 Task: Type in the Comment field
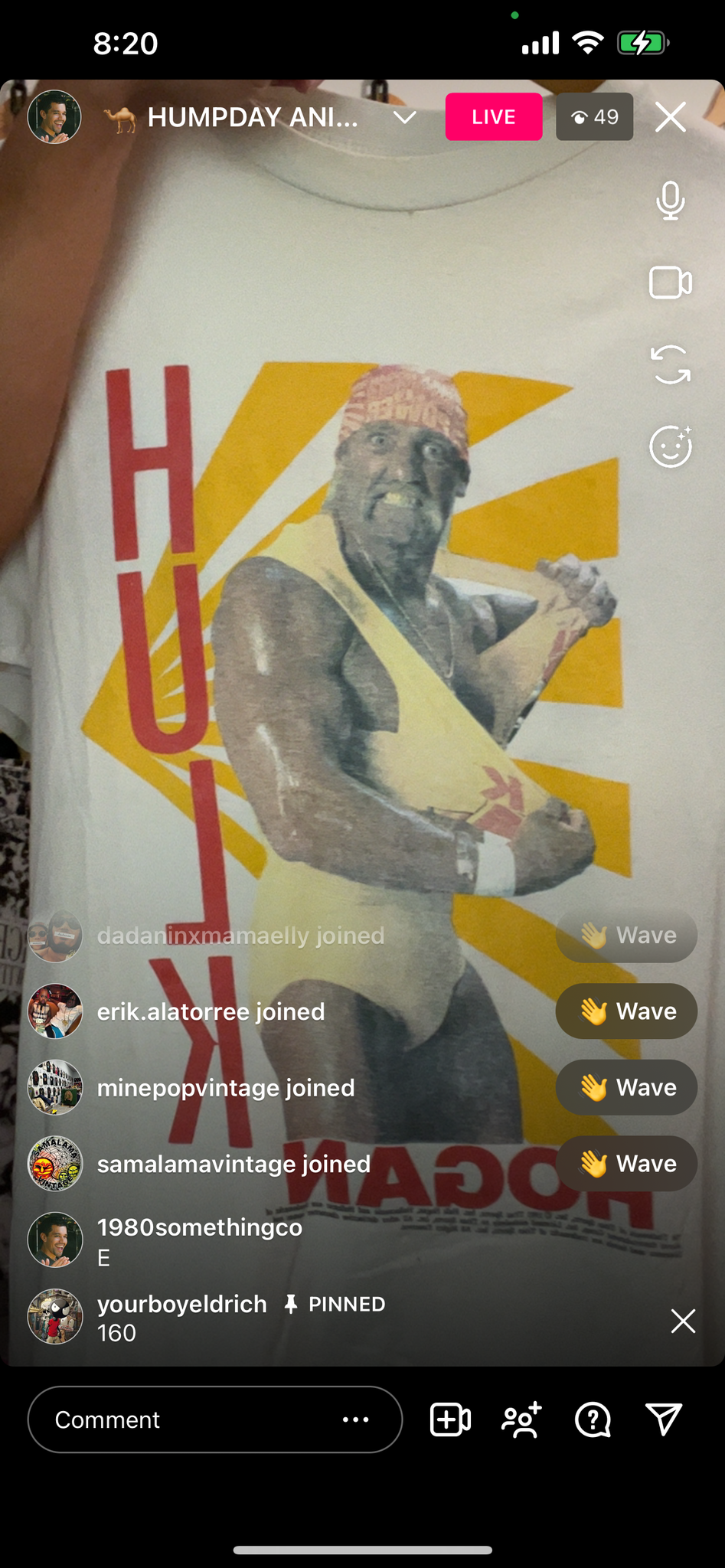tap(184, 1419)
